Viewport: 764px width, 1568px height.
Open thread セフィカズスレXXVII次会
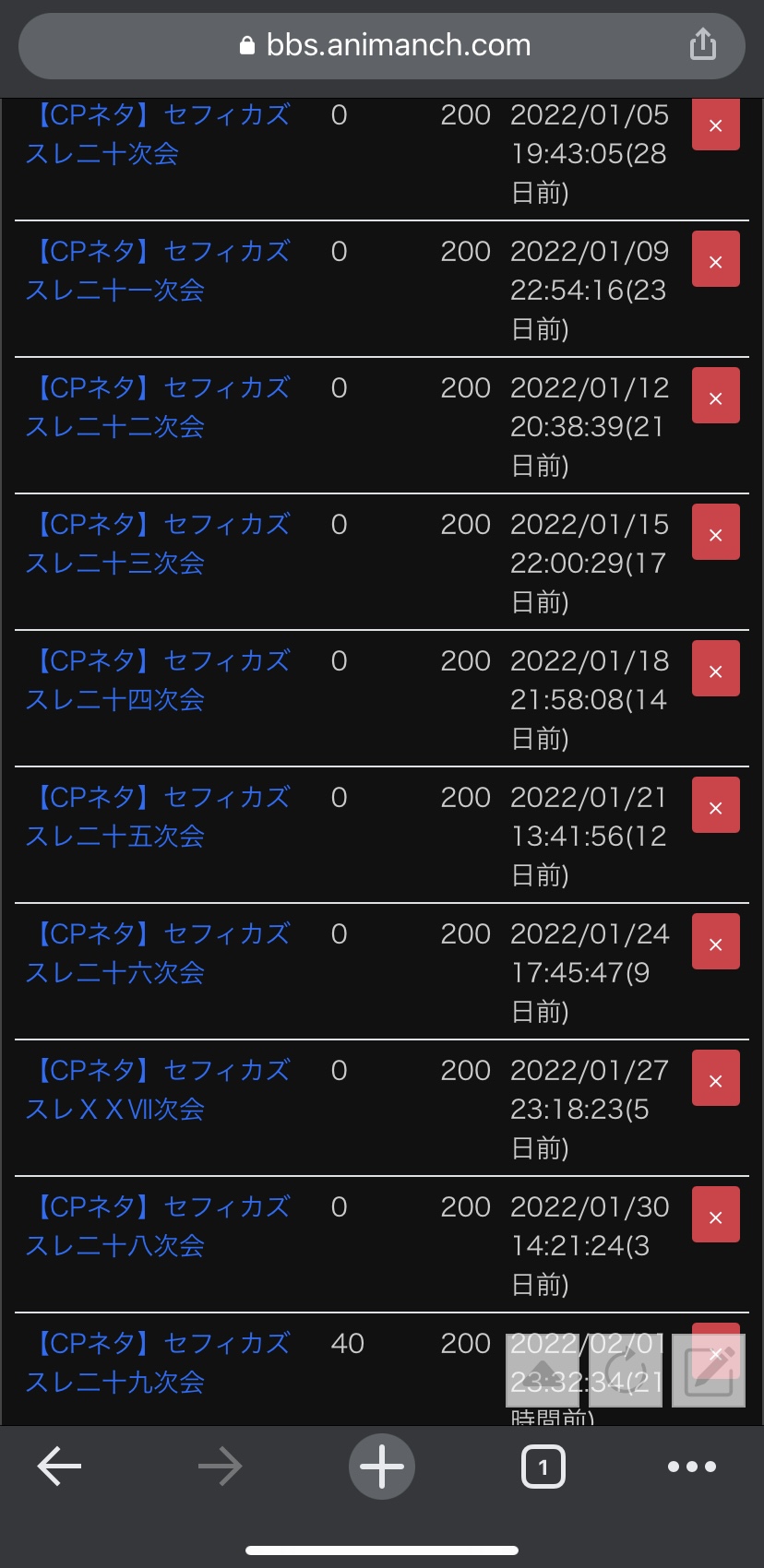[x=158, y=1089]
